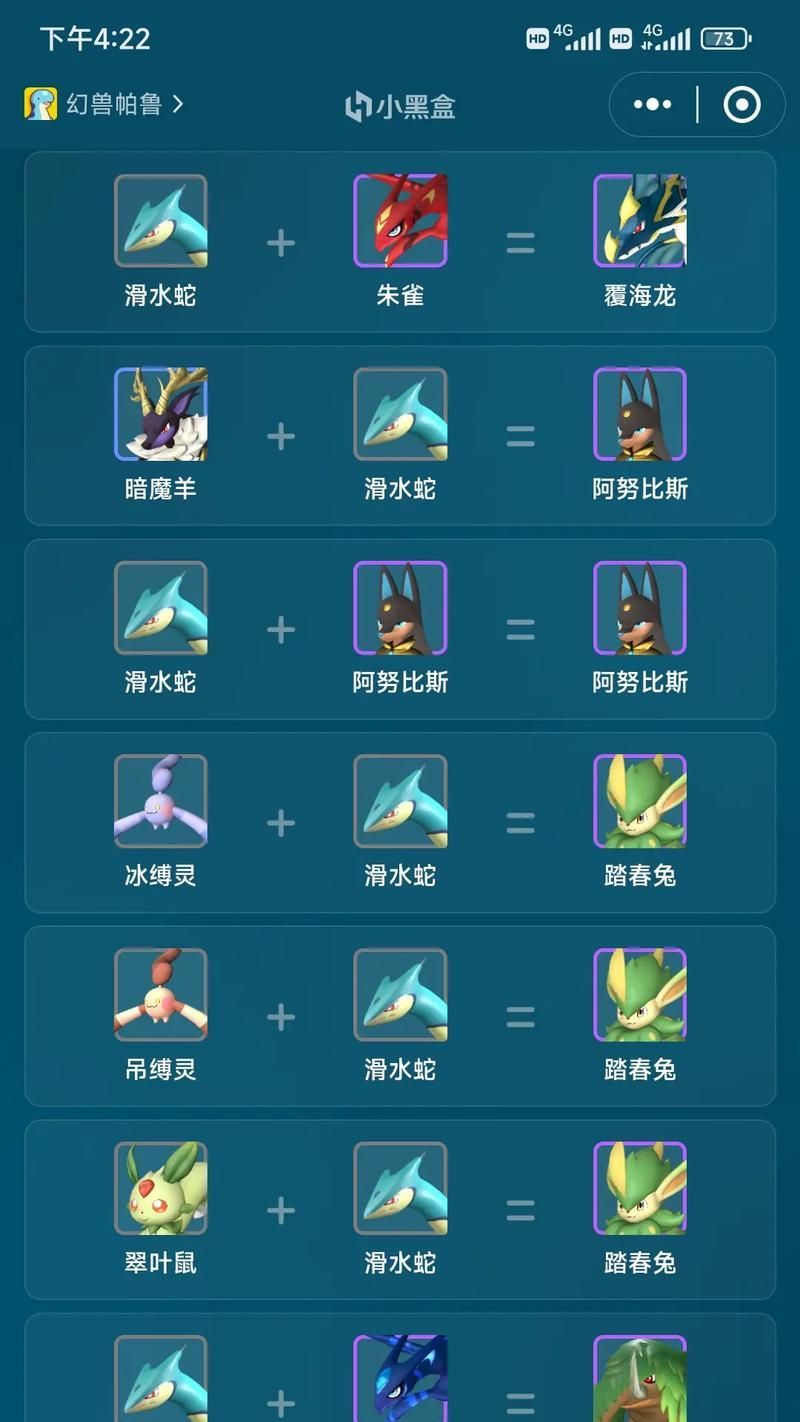
Task: Tap 阿努比斯 result in the 暗魔羊 row
Action: coord(640,415)
